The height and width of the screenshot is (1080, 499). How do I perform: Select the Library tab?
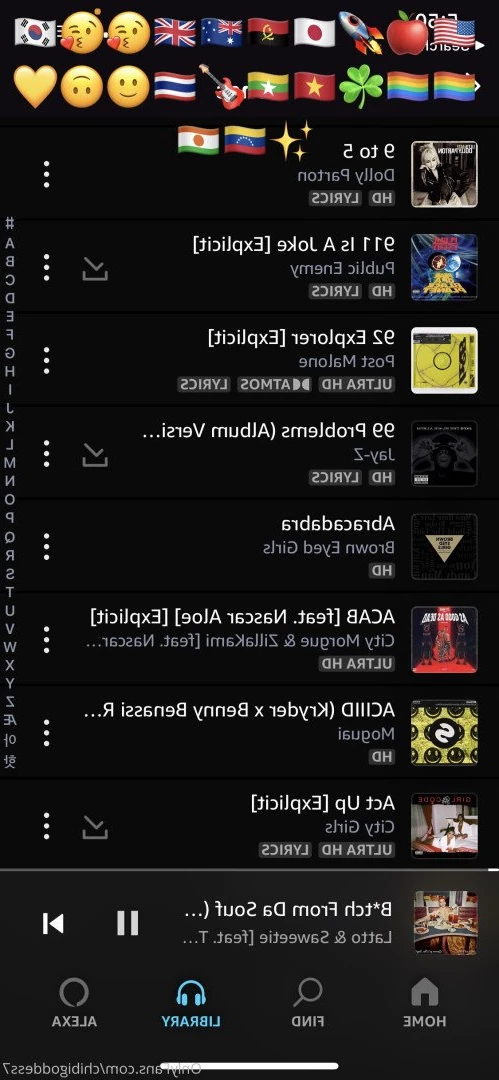pyautogui.click(x=192, y=1004)
